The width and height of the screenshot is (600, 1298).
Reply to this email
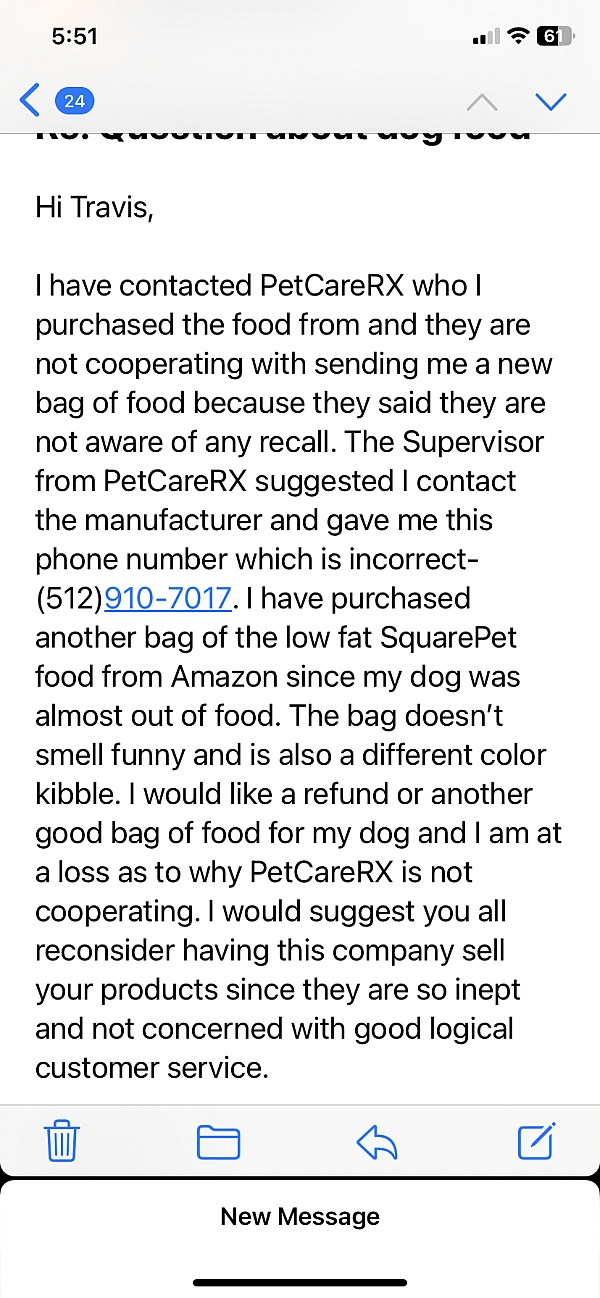[x=377, y=1141]
